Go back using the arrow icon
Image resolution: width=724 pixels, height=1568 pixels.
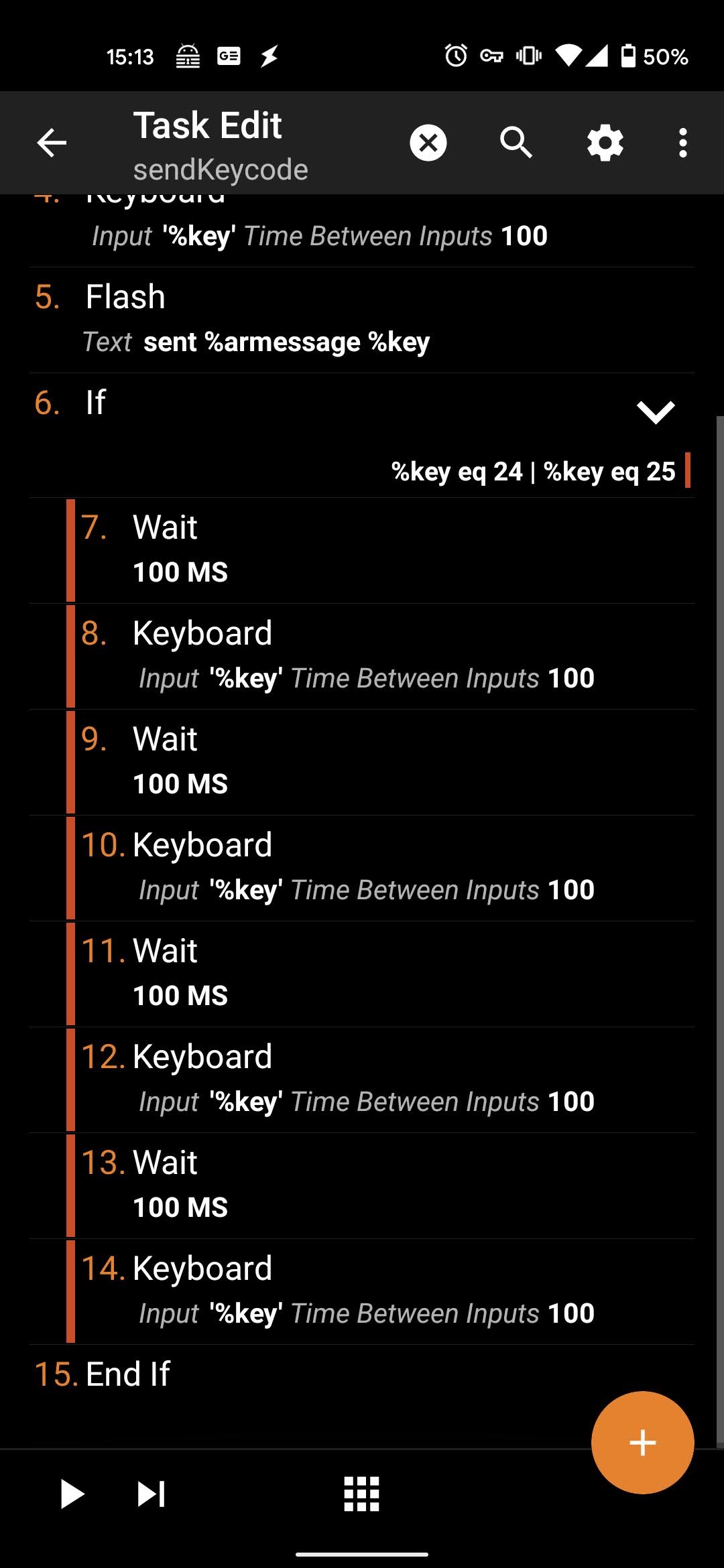tap(52, 143)
